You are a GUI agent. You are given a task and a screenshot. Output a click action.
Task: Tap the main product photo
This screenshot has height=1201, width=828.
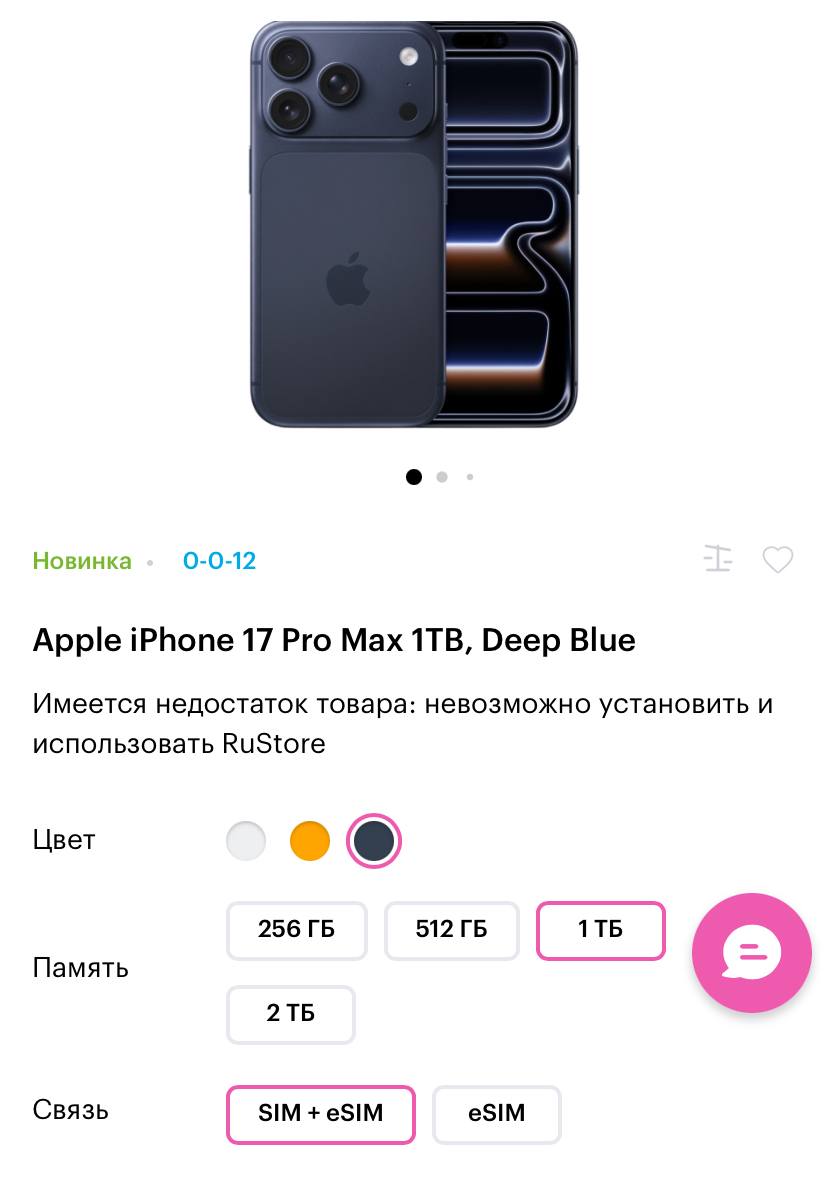414,225
